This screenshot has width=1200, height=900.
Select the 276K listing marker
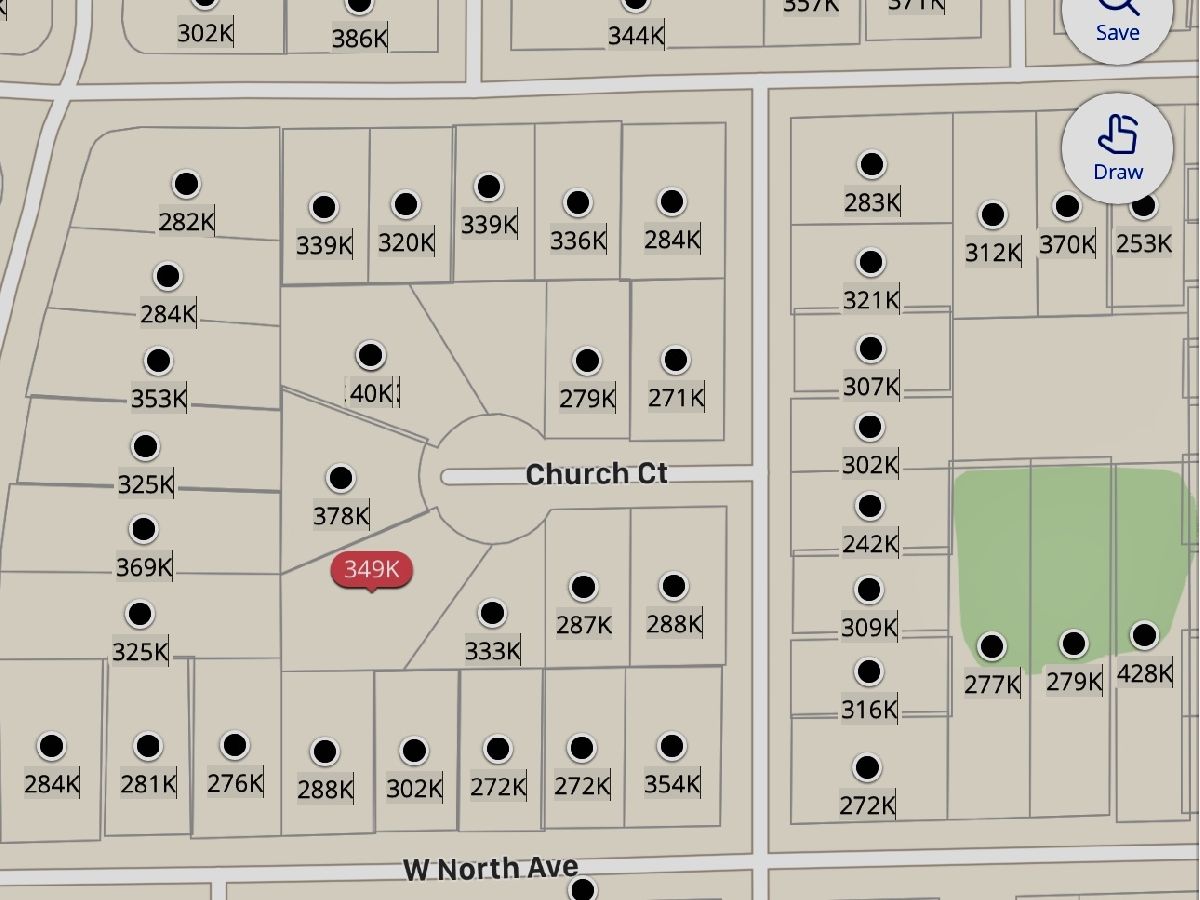(235, 745)
